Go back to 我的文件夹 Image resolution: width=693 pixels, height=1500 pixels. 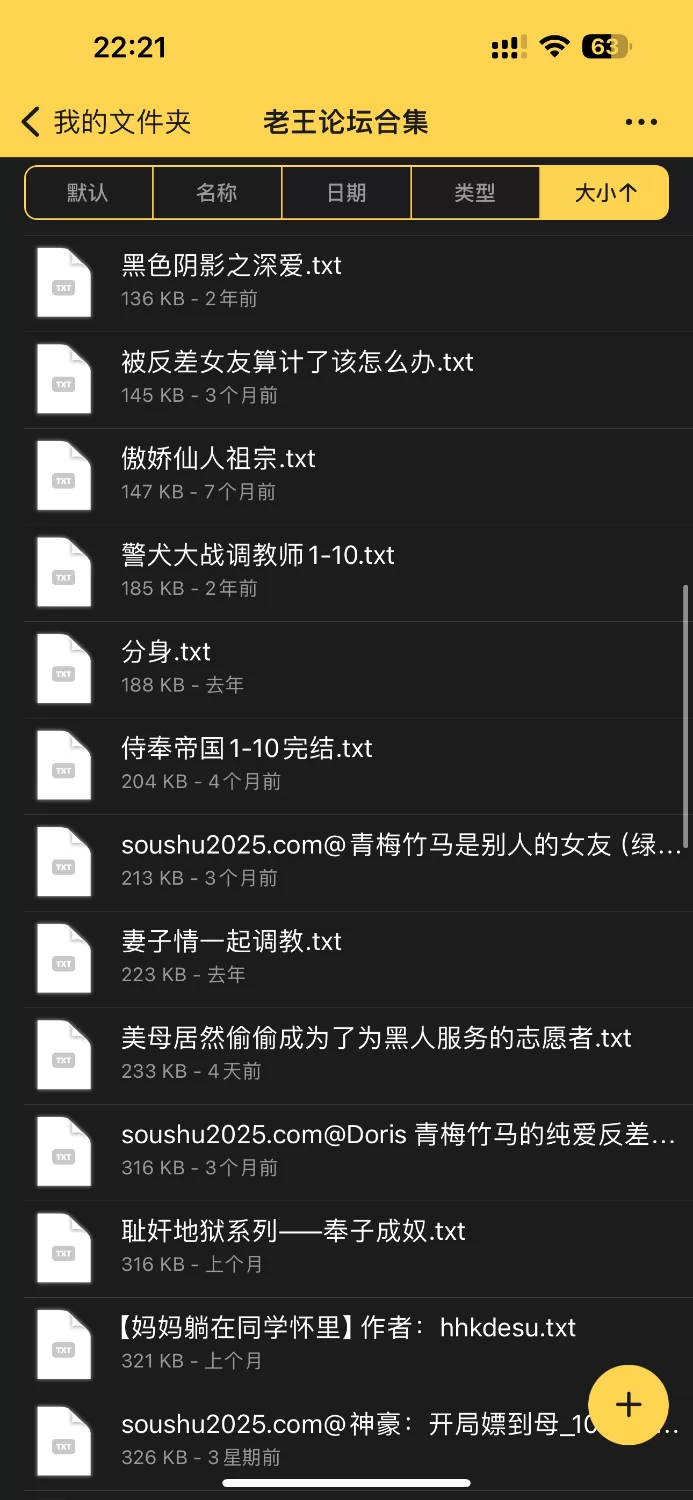coord(105,122)
